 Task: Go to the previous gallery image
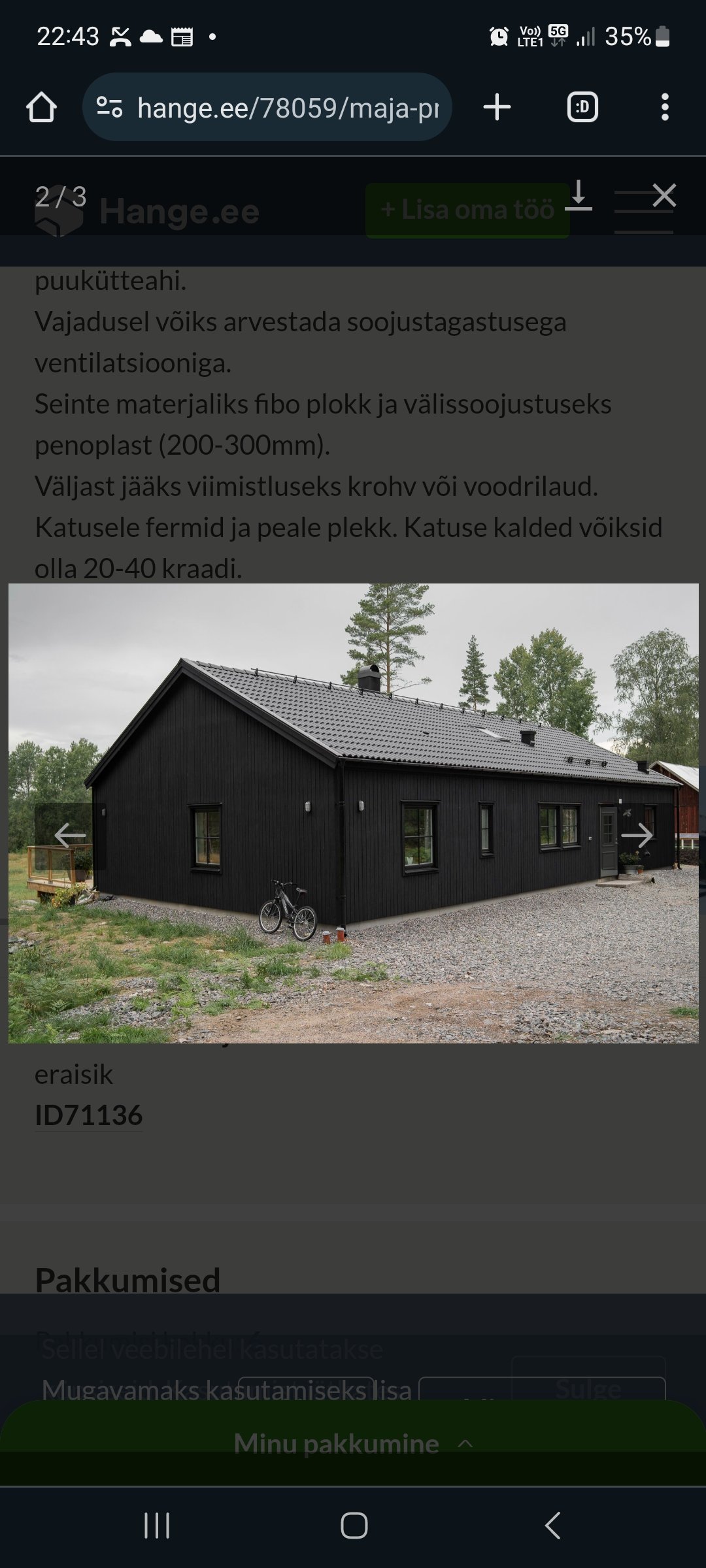(x=69, y=835)
